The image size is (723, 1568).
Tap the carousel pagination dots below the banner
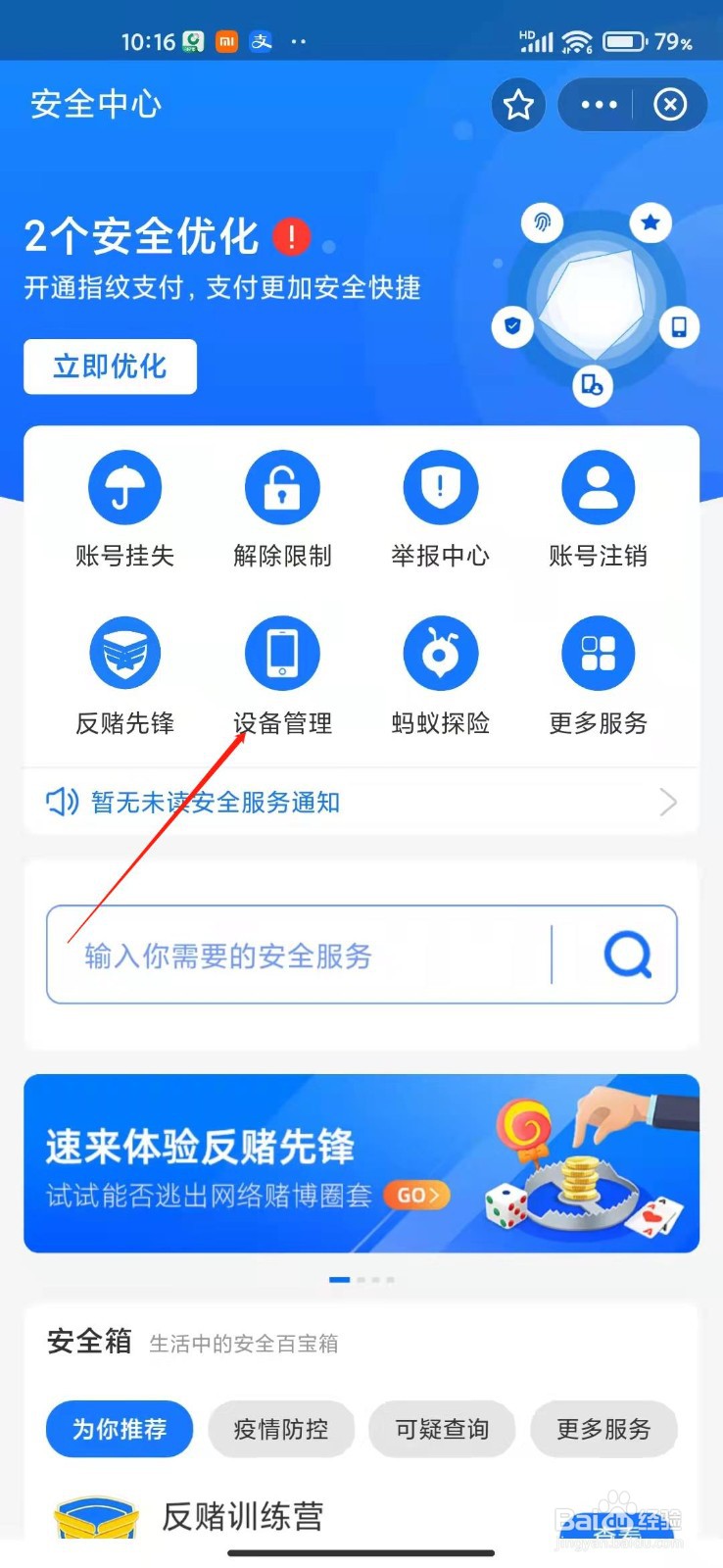click(x=361, y=1279)
